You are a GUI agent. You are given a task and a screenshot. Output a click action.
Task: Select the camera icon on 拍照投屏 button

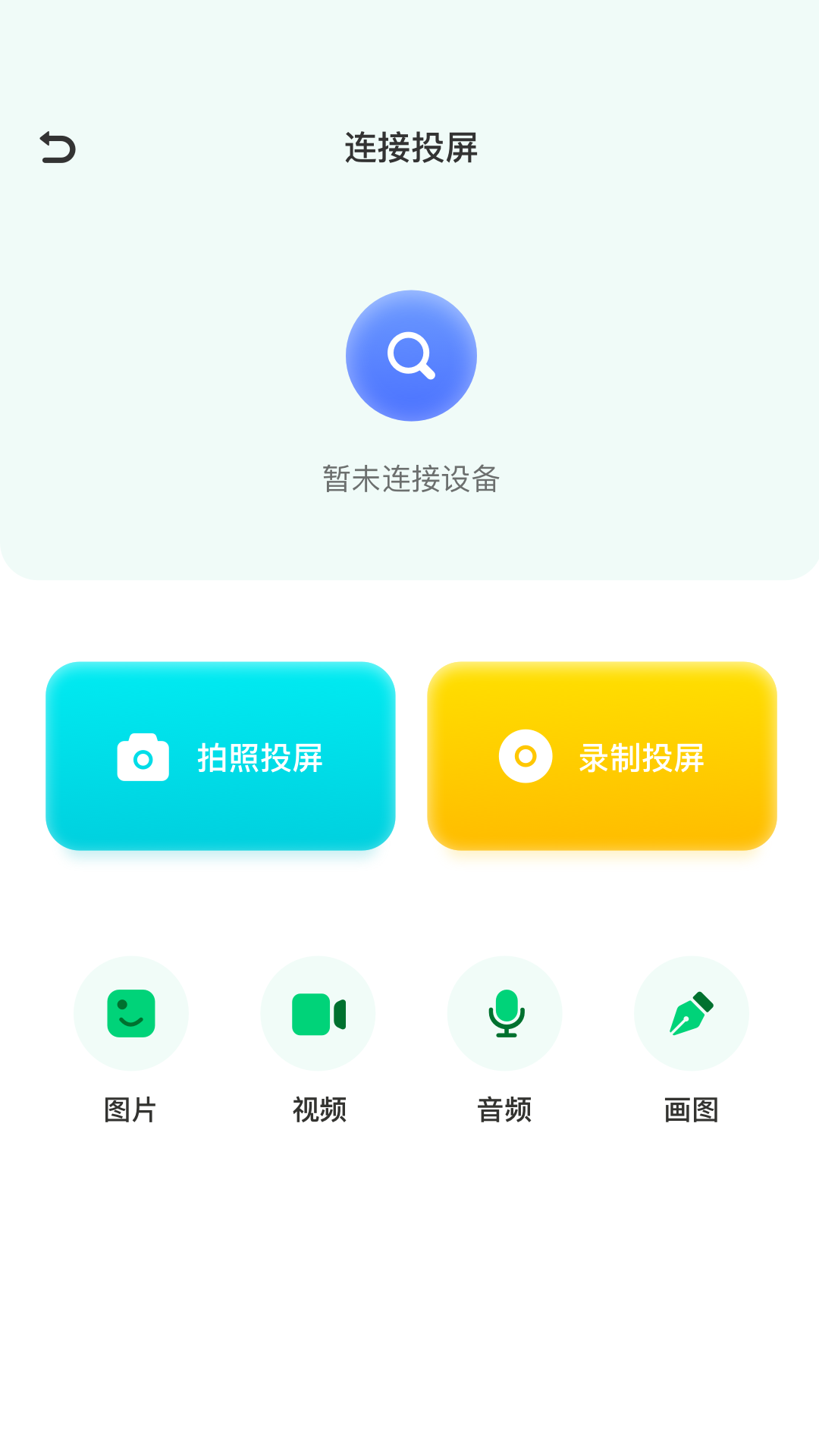[143, 756]
